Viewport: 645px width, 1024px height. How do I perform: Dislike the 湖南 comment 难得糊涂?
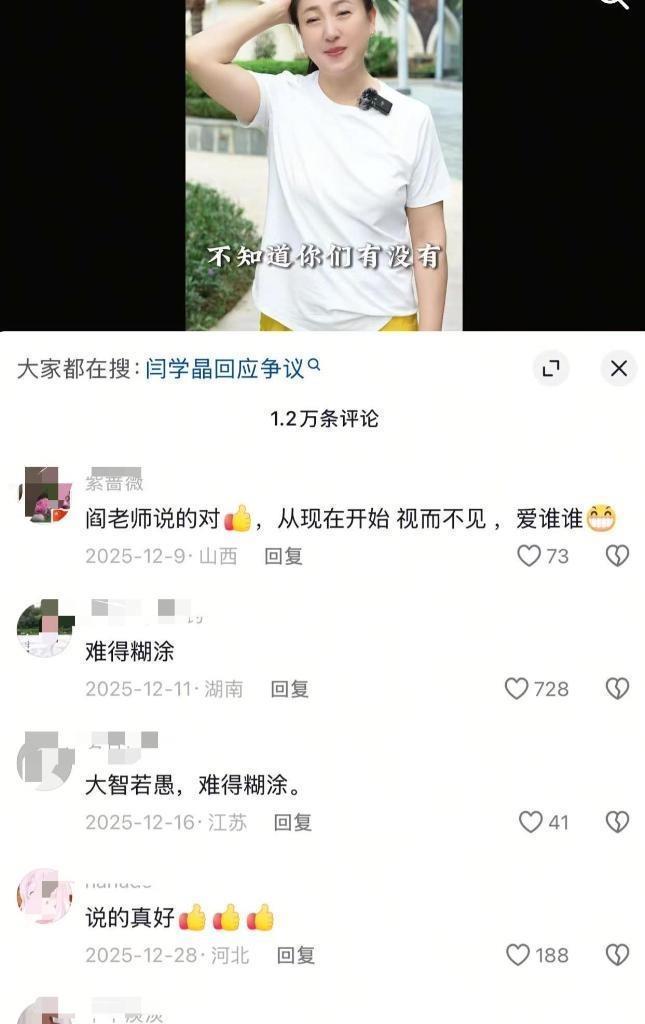(617, 688)
